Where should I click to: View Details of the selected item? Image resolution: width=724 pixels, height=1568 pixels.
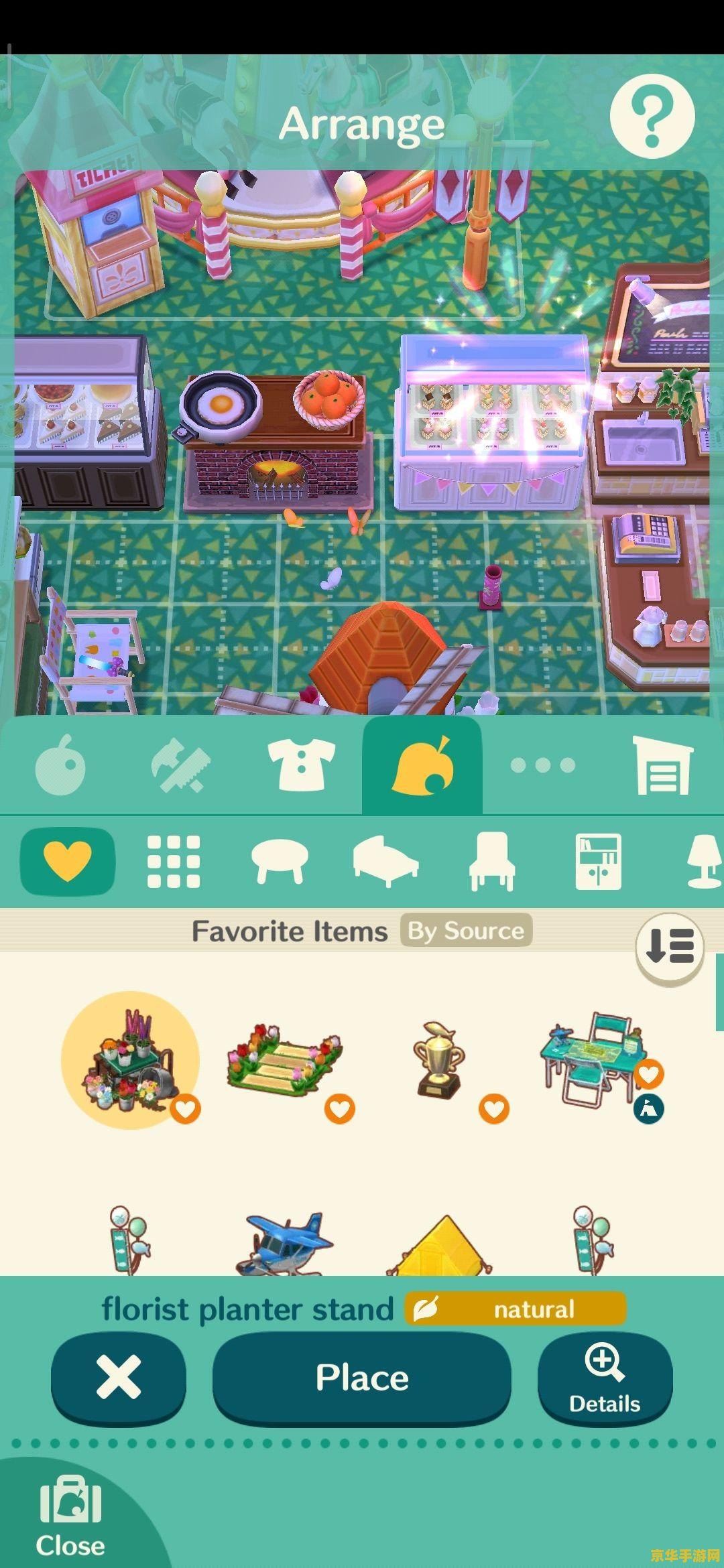pyautogui.click(x=605, y=1378)
